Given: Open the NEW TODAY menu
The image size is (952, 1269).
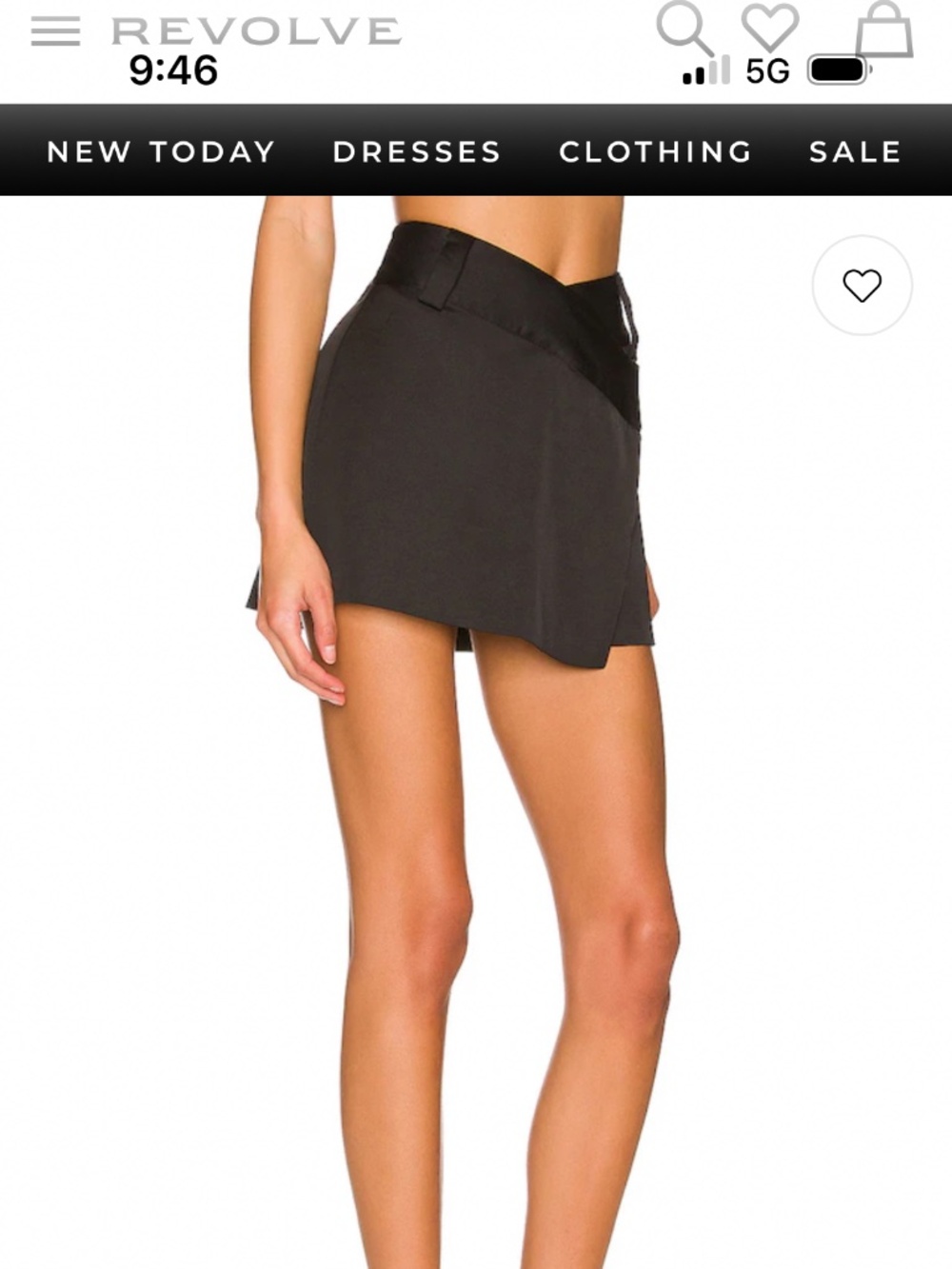Looking at the screenshot, I should click(160, 151).
